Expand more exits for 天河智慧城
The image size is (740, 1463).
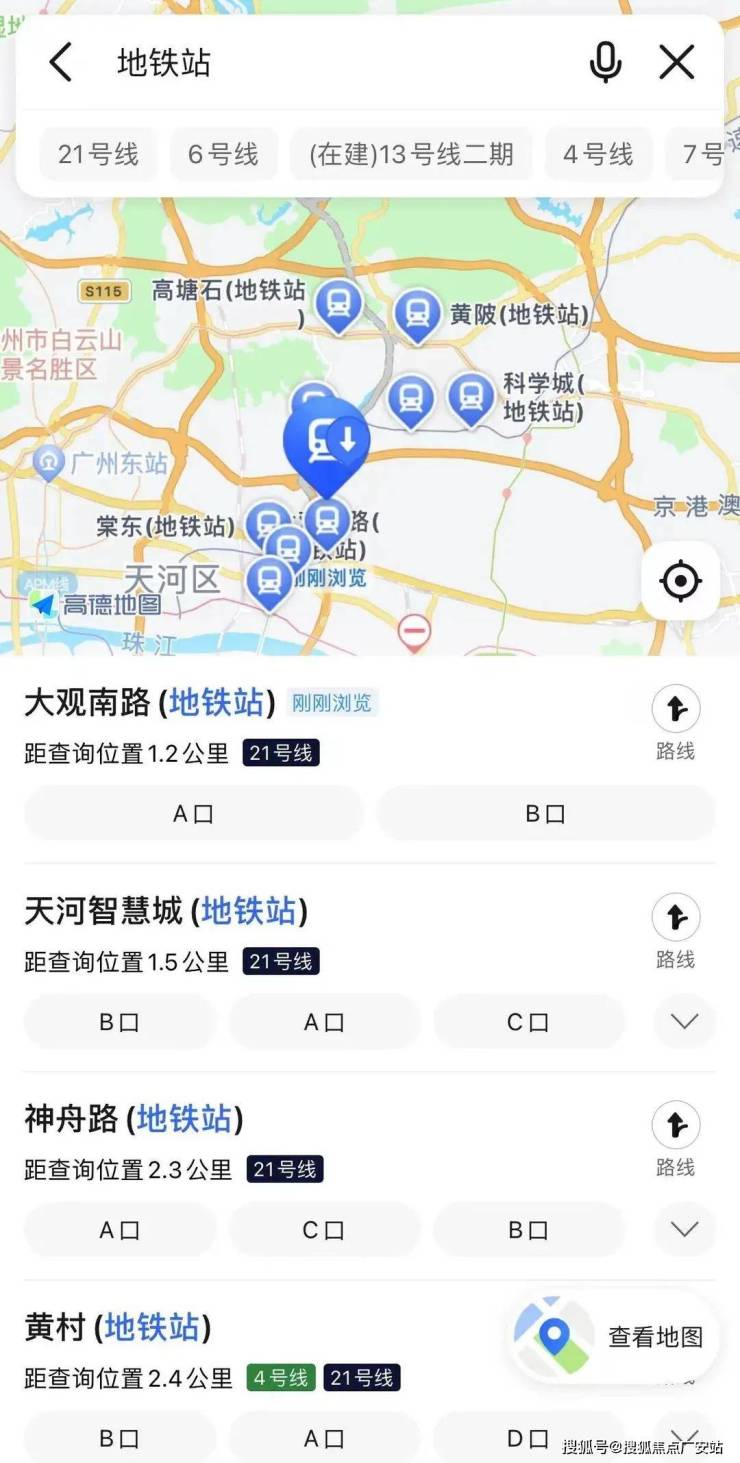coord(684,1022)
